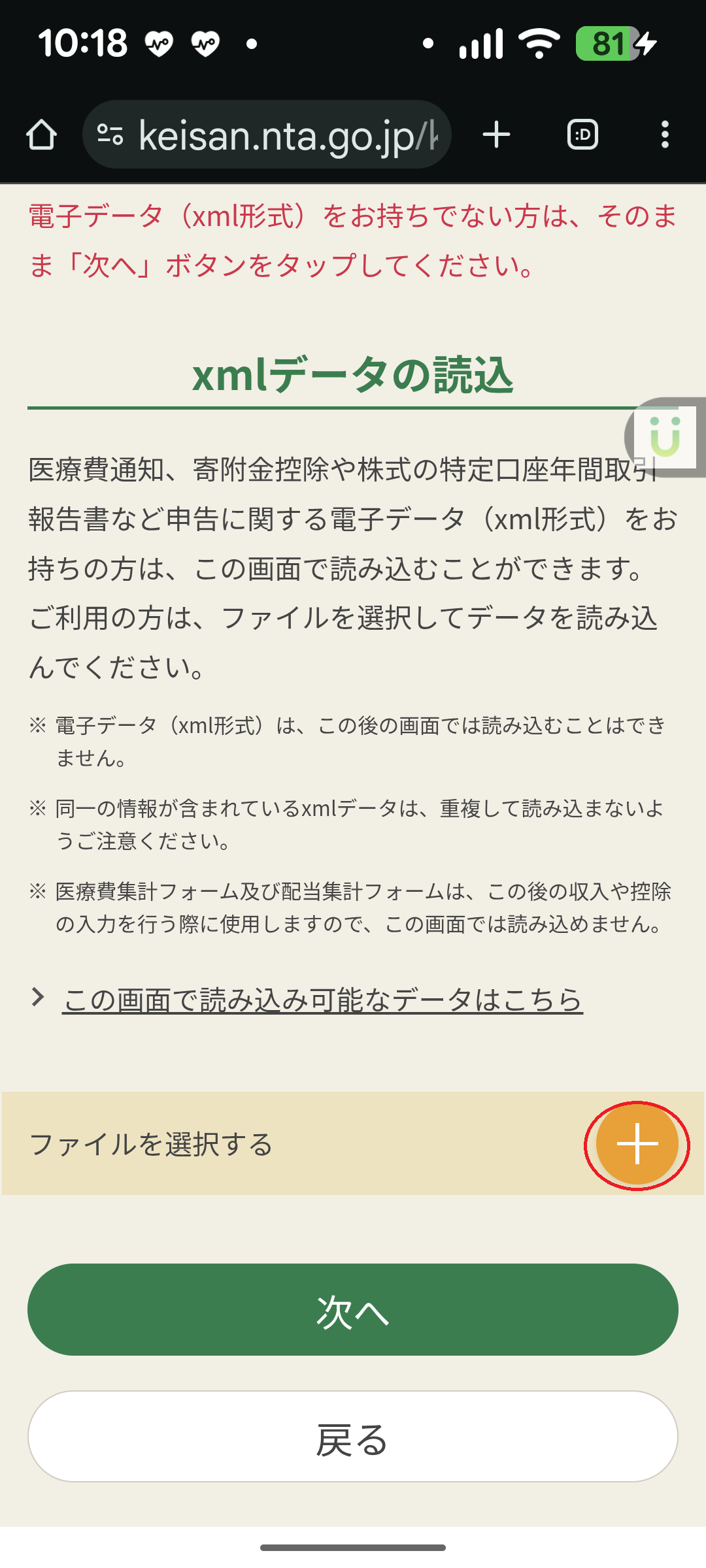Open the link この画面で読み込み可能なデータはこちら
The width and height of the screenshot is (706, 1568).
322,1000
